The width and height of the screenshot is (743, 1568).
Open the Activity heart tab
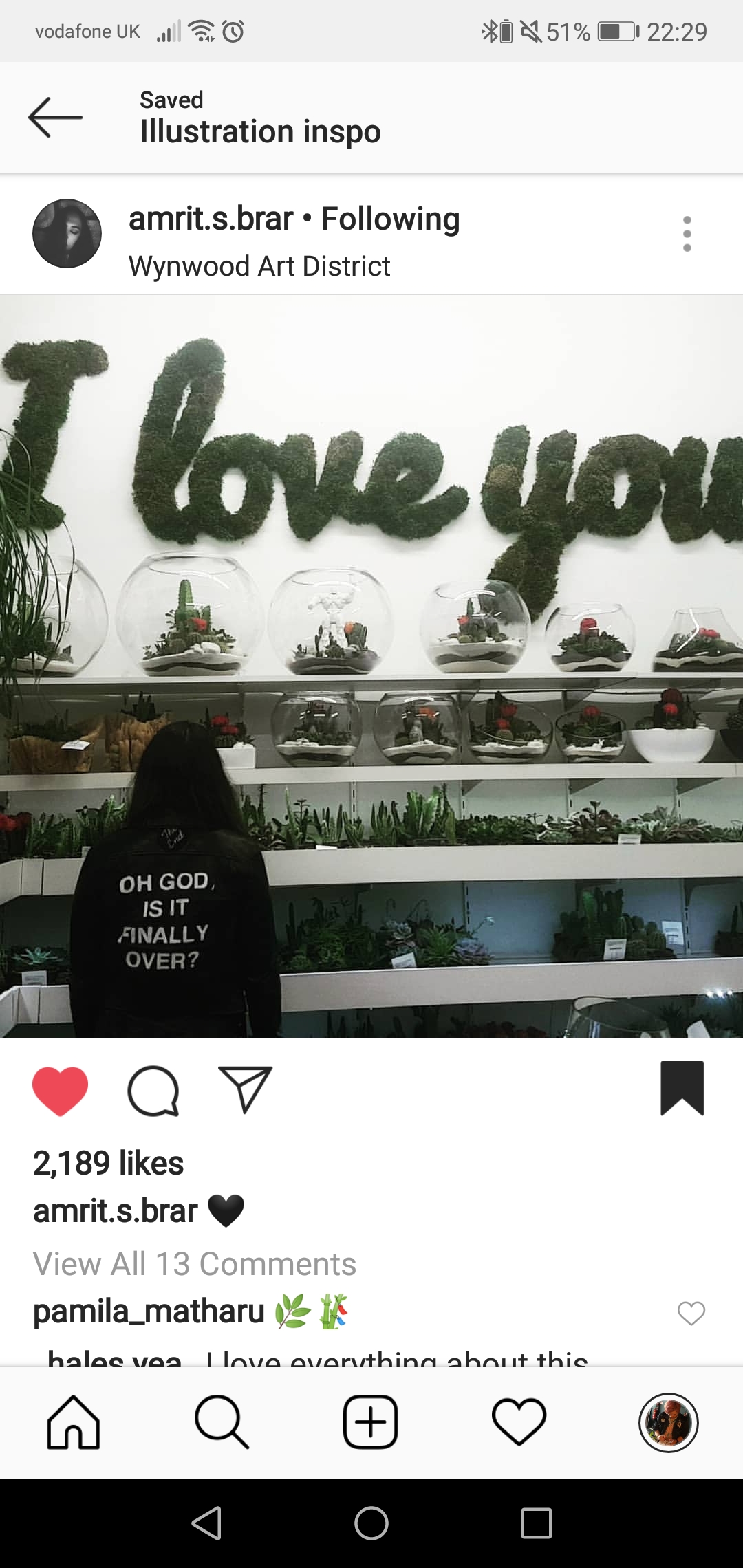[x=519, y=1422]
